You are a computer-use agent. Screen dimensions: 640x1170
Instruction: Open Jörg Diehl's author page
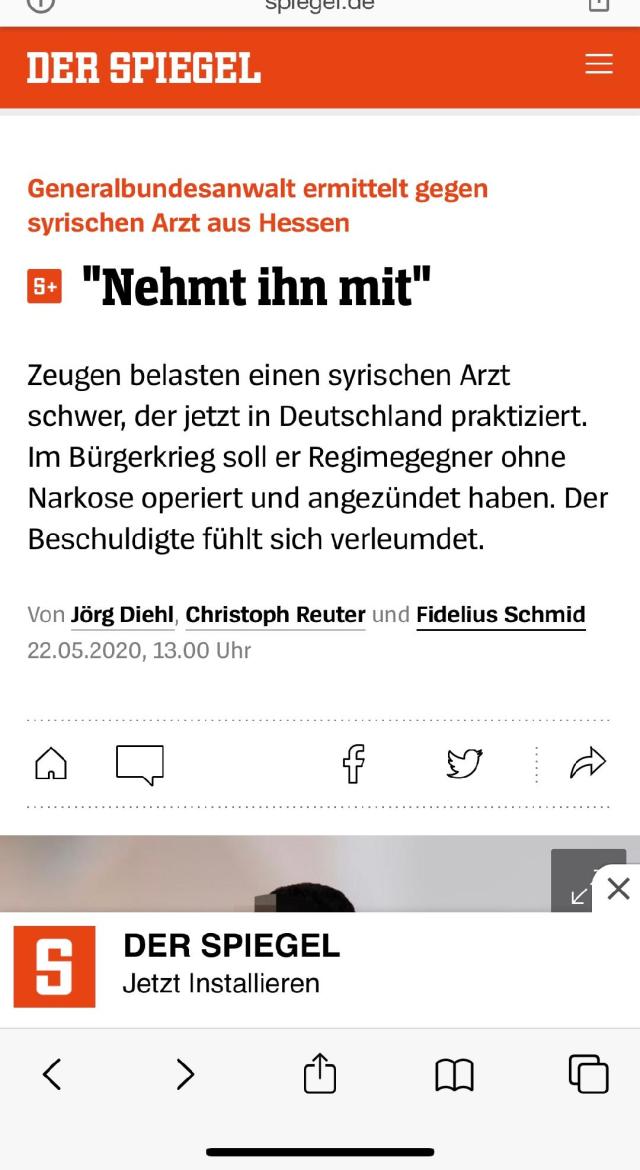(122, 615)
